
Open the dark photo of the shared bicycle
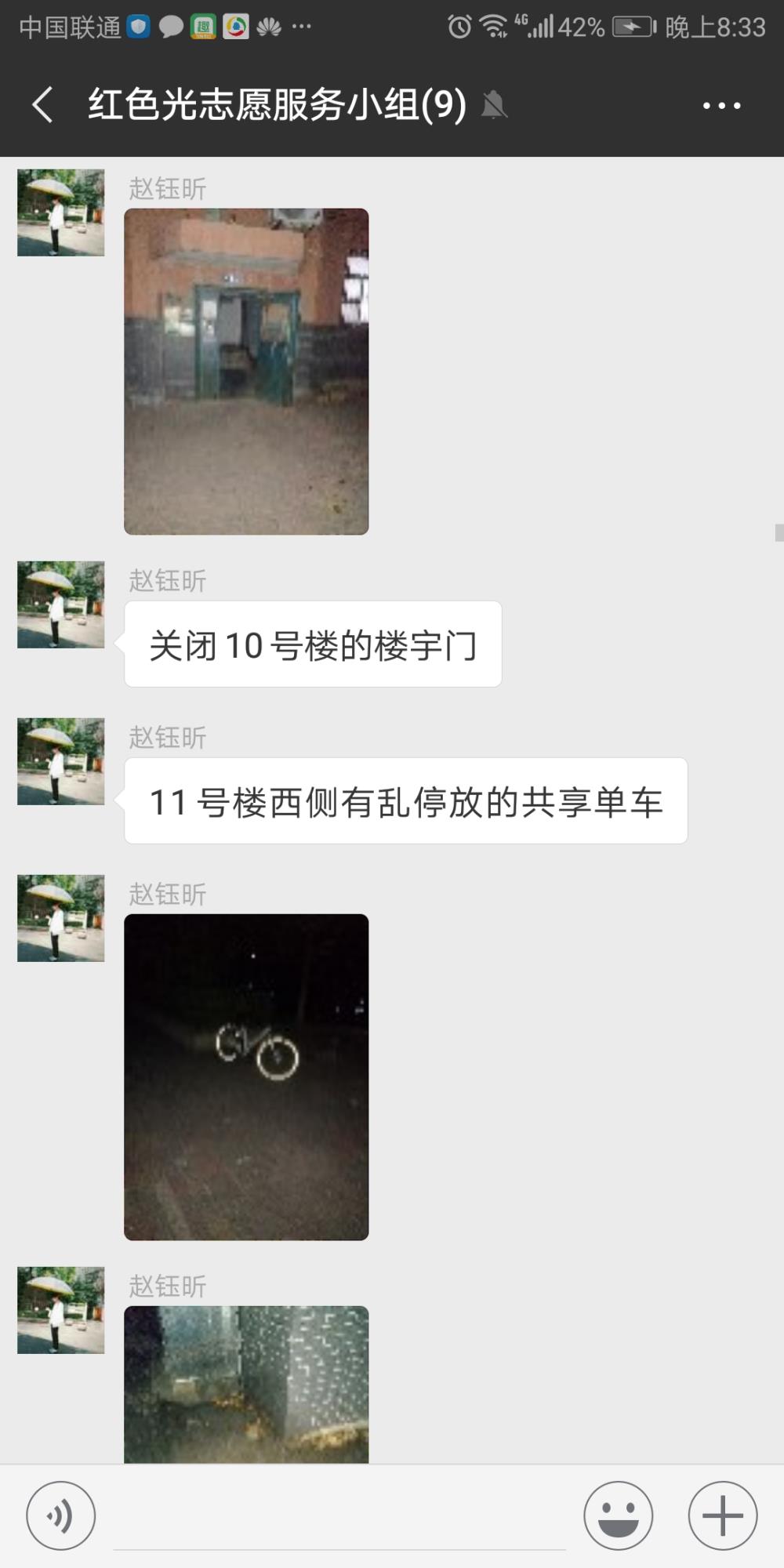(x=246, y=1077)
